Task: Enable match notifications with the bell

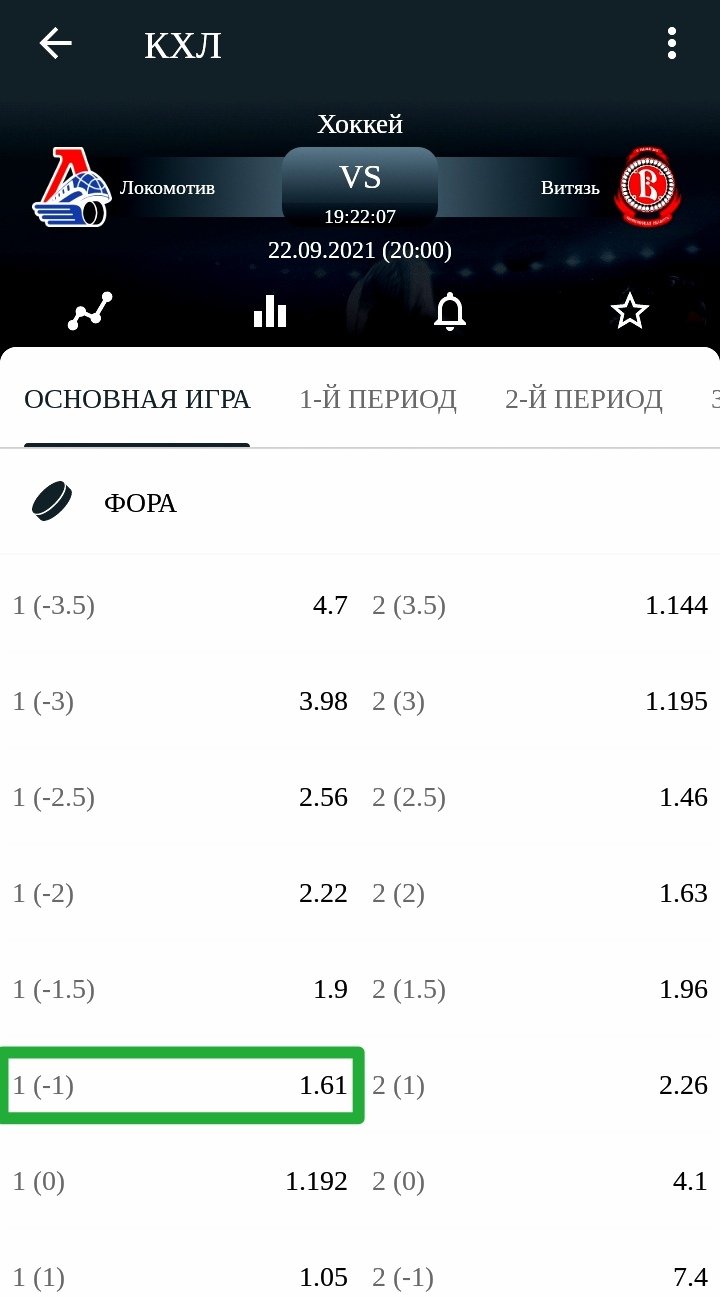Action: coord(450,312)
